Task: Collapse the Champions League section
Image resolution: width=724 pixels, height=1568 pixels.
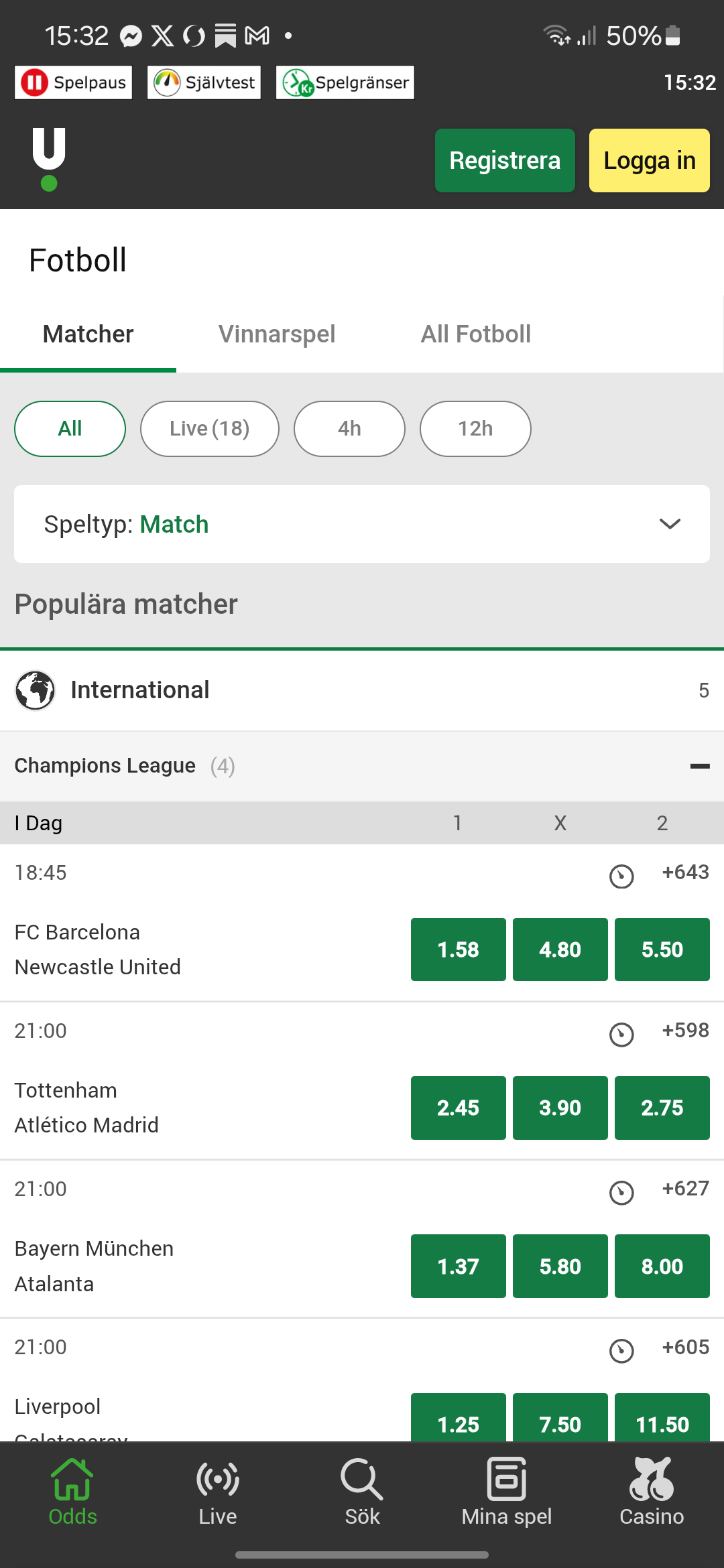Action: [x=699, y=765]
